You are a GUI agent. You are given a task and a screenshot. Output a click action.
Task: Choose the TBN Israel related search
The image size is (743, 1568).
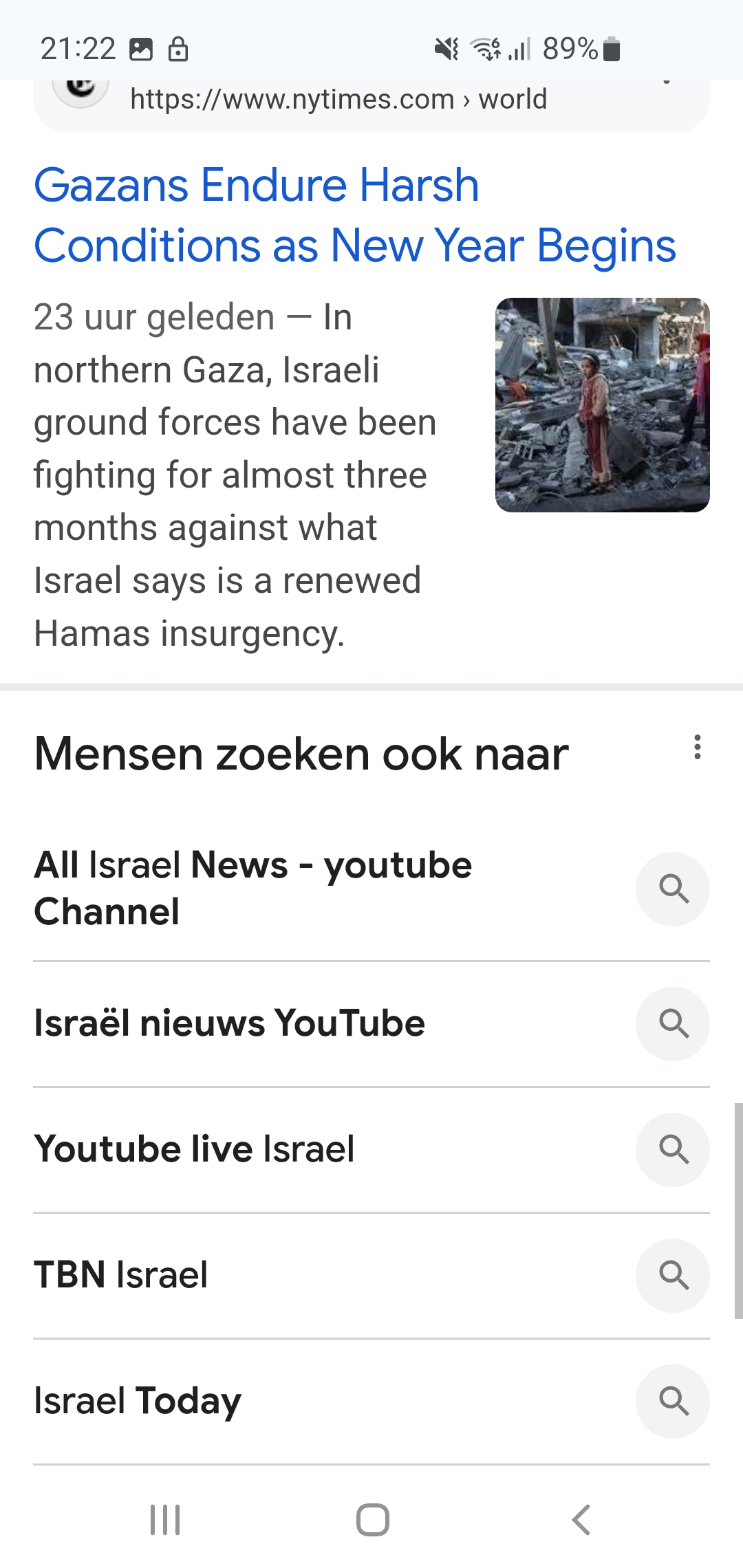tap(371, 1275)
